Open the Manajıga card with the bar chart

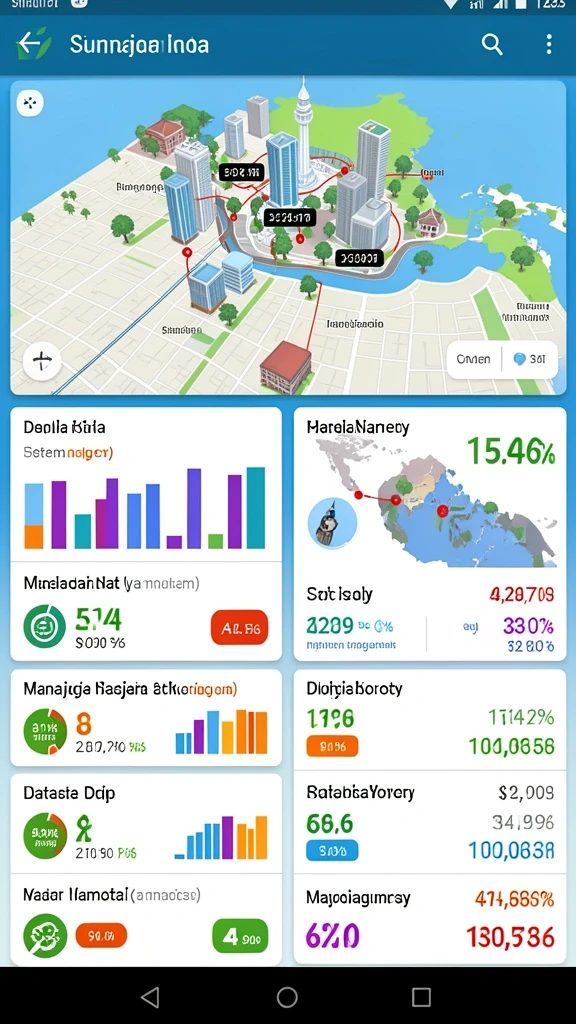click(146, 717)
